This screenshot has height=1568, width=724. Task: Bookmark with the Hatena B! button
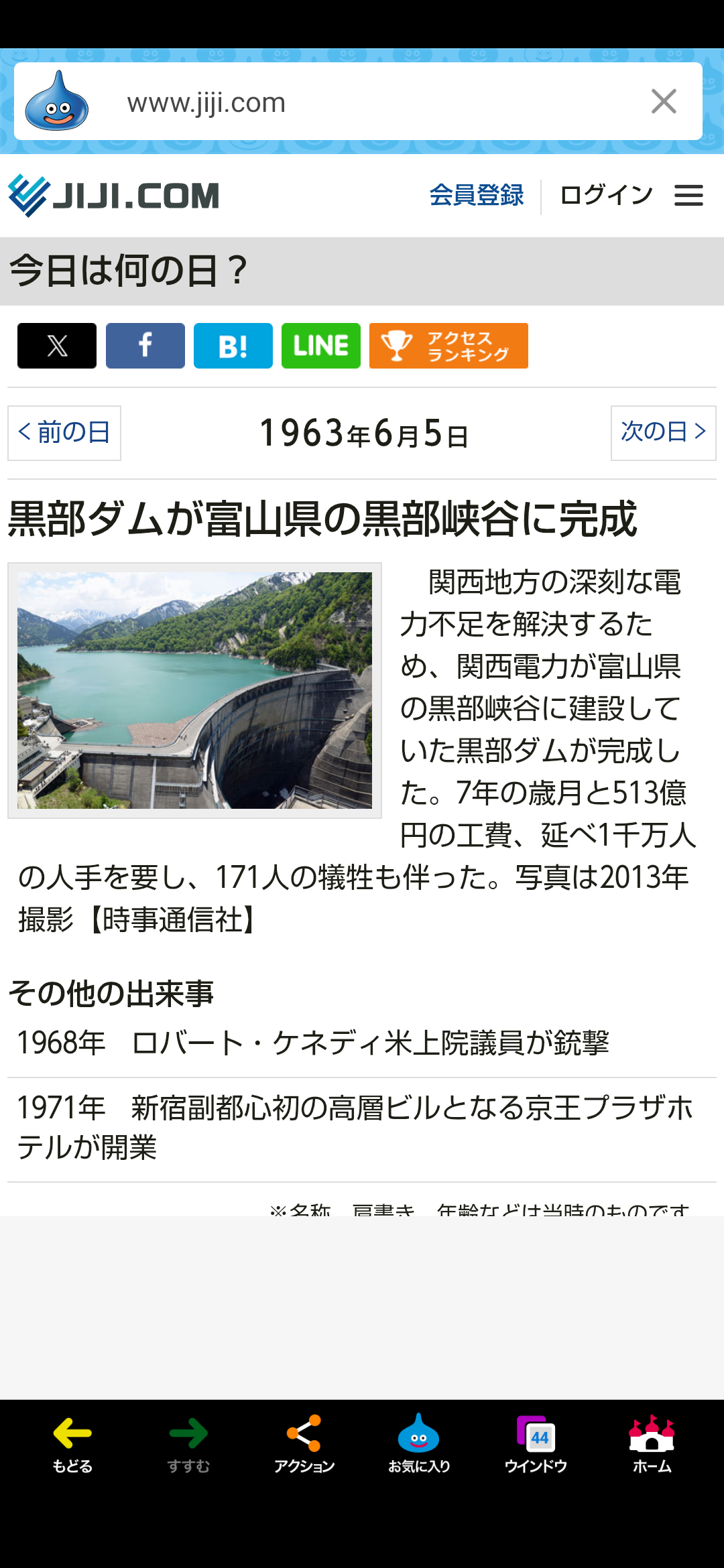[233, 346]
